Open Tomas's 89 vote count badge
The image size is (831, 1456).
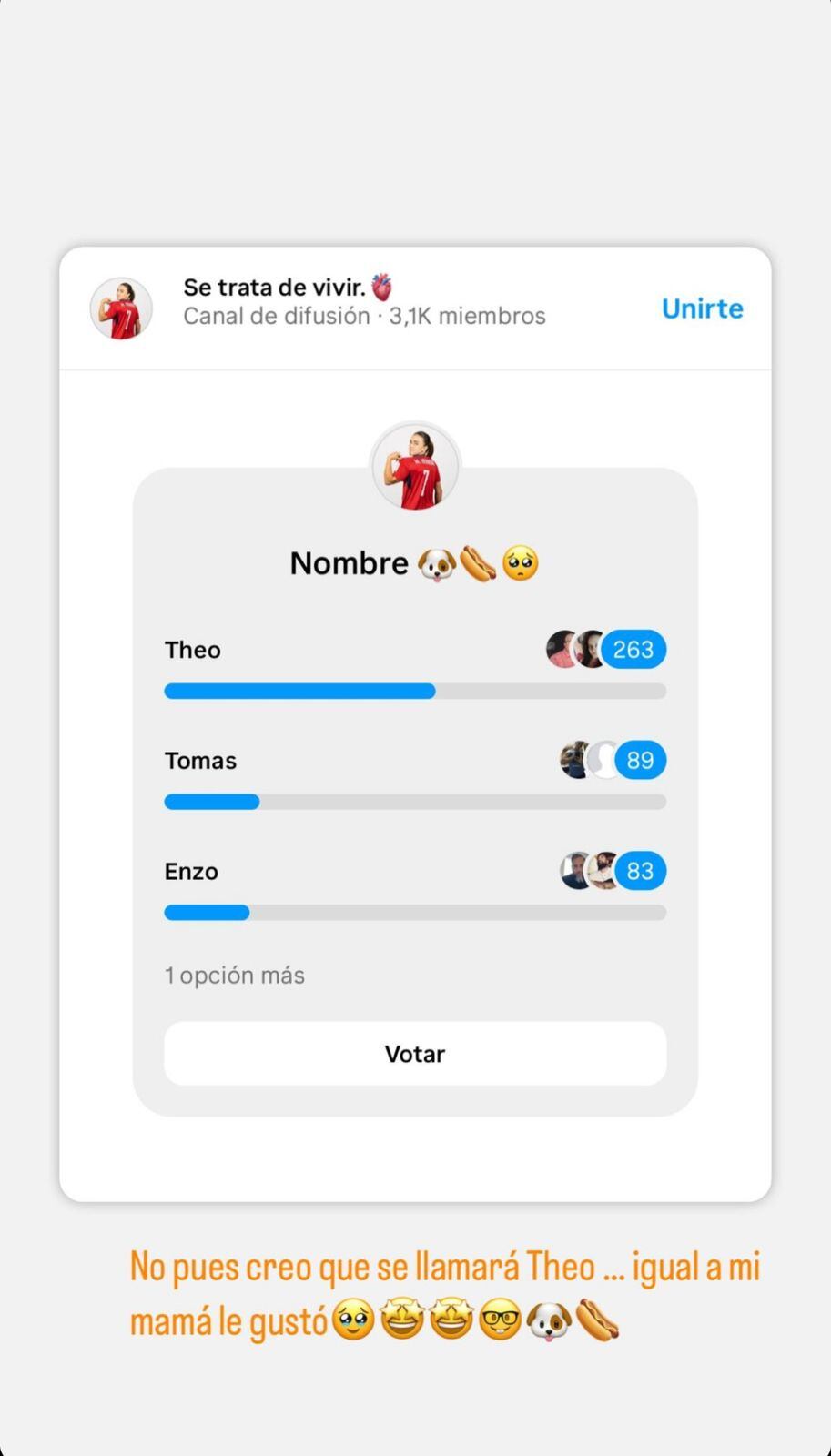tap(640, 759)
